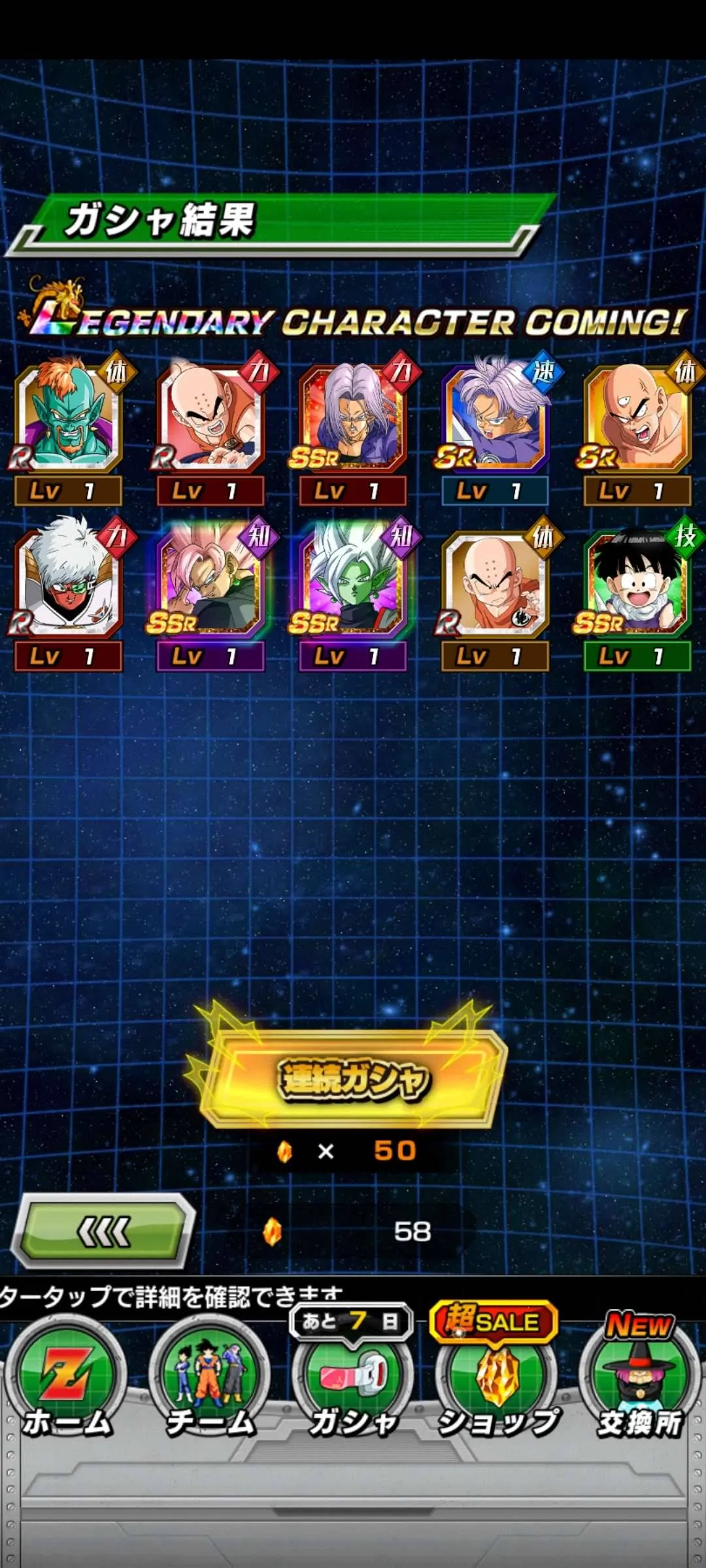This screenshot has height=1568, width=706.
Task: Open the ショップ shop tab
Action: pos(497,1380)
